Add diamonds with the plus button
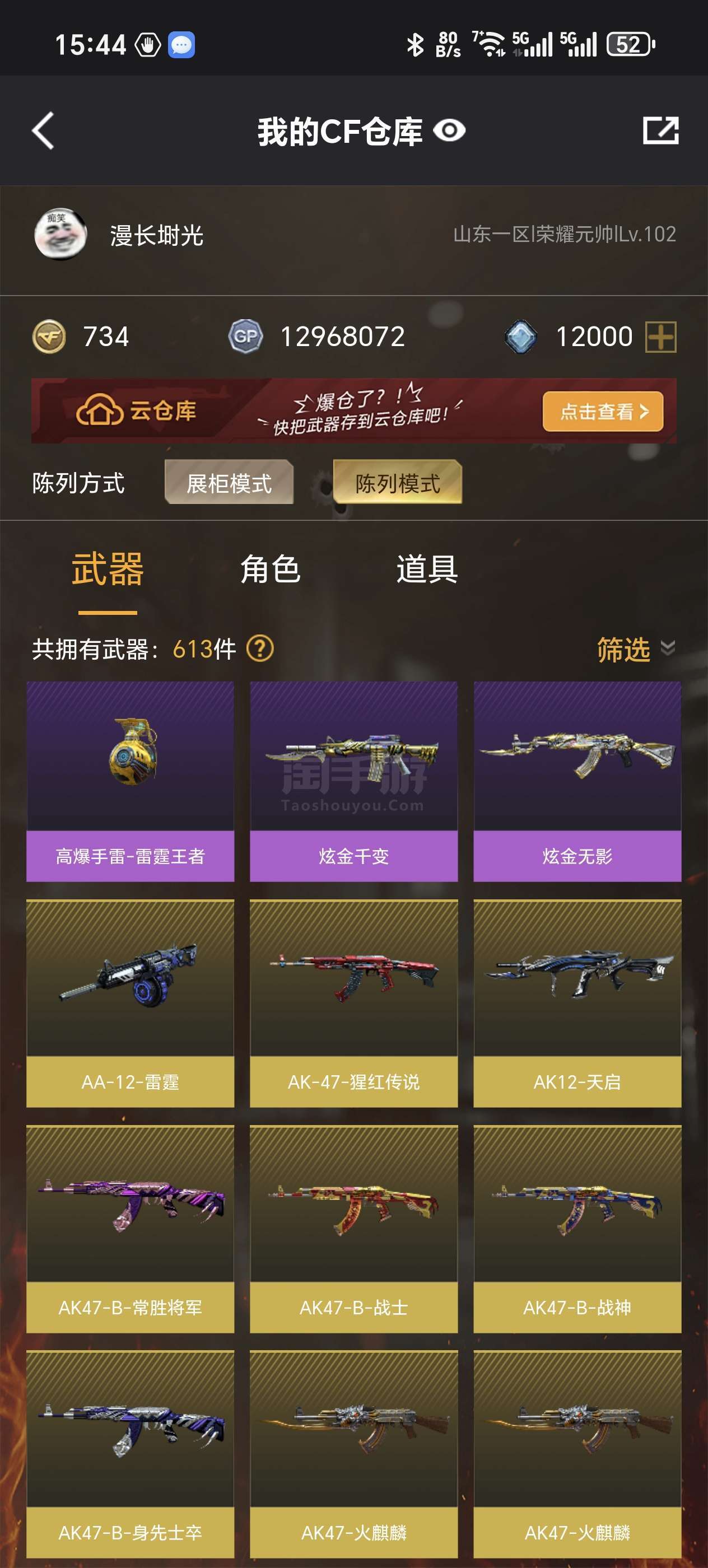Image resolution: width=708 pixels, height=1568 pixels. (660, 337)
